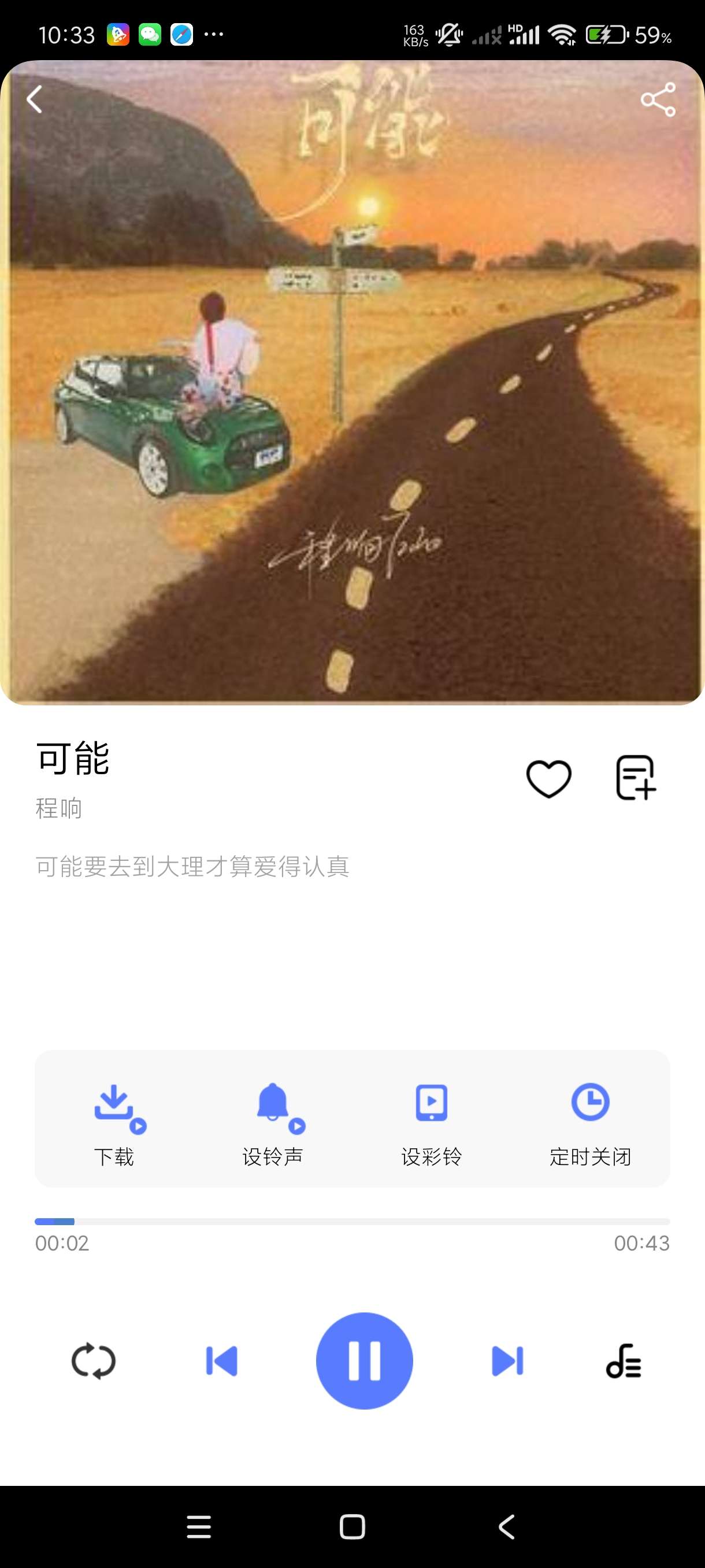Open the play queue list
Image resolution: width=705 pixels, height=1568 pixels.
624,1360
